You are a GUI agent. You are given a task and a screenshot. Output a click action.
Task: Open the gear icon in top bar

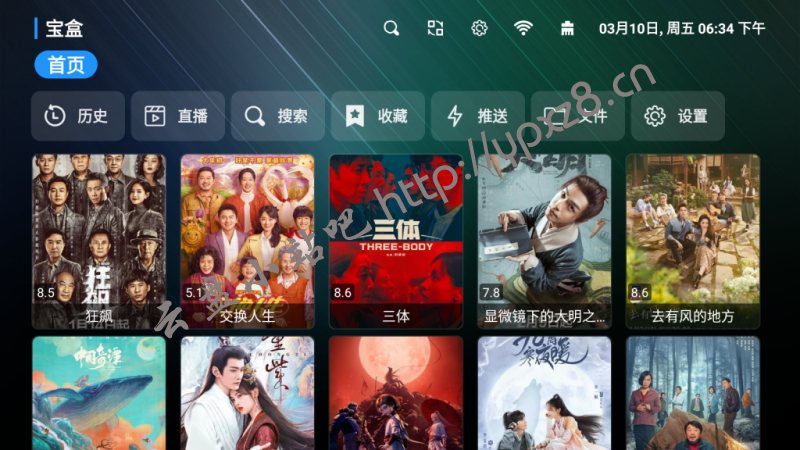479,28
